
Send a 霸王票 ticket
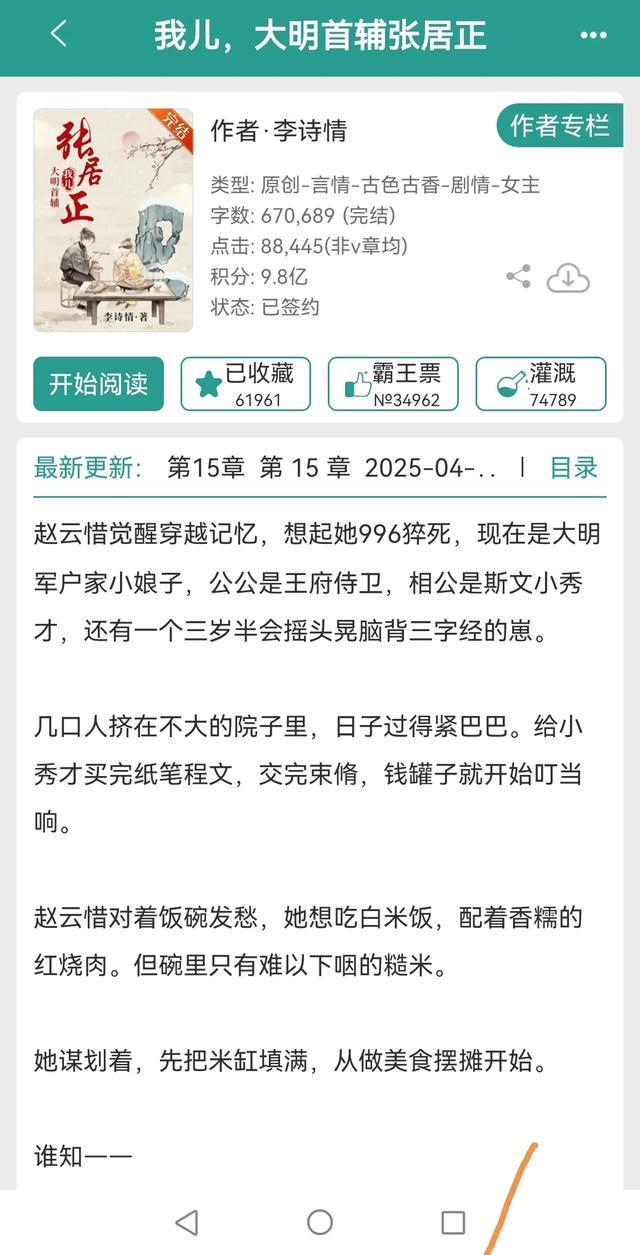point(393,384)
